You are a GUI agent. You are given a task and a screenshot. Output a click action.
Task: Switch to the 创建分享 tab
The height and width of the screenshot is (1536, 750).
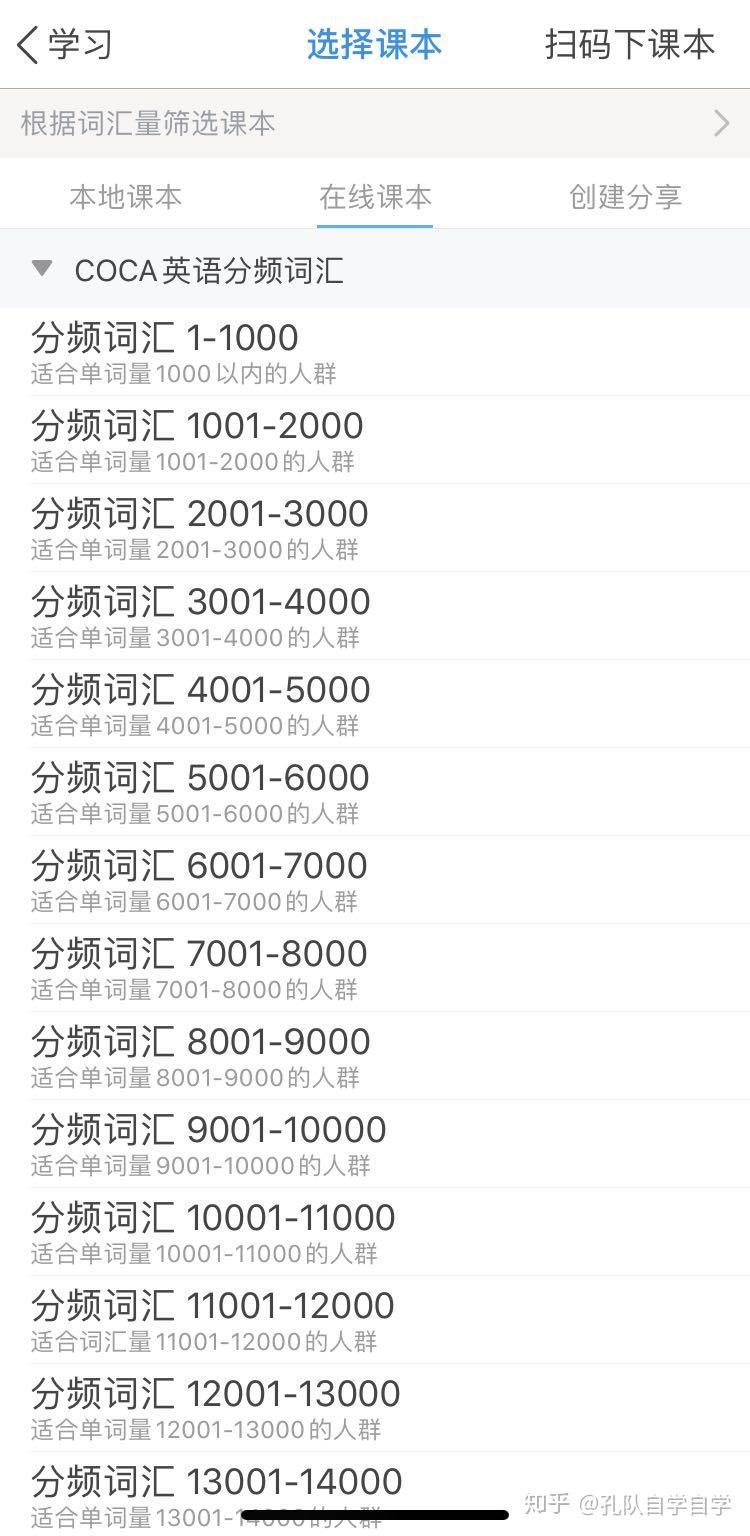click(625, 197)
